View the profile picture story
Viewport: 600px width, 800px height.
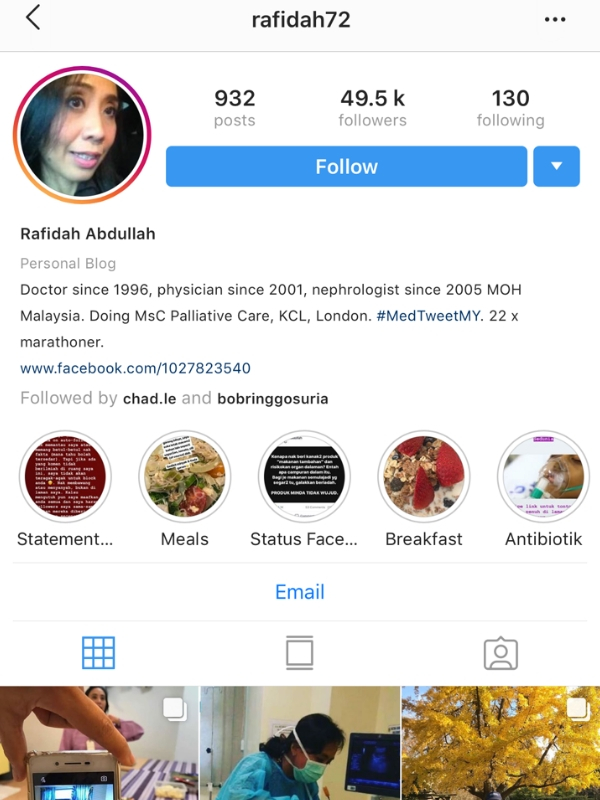[82, 135]
